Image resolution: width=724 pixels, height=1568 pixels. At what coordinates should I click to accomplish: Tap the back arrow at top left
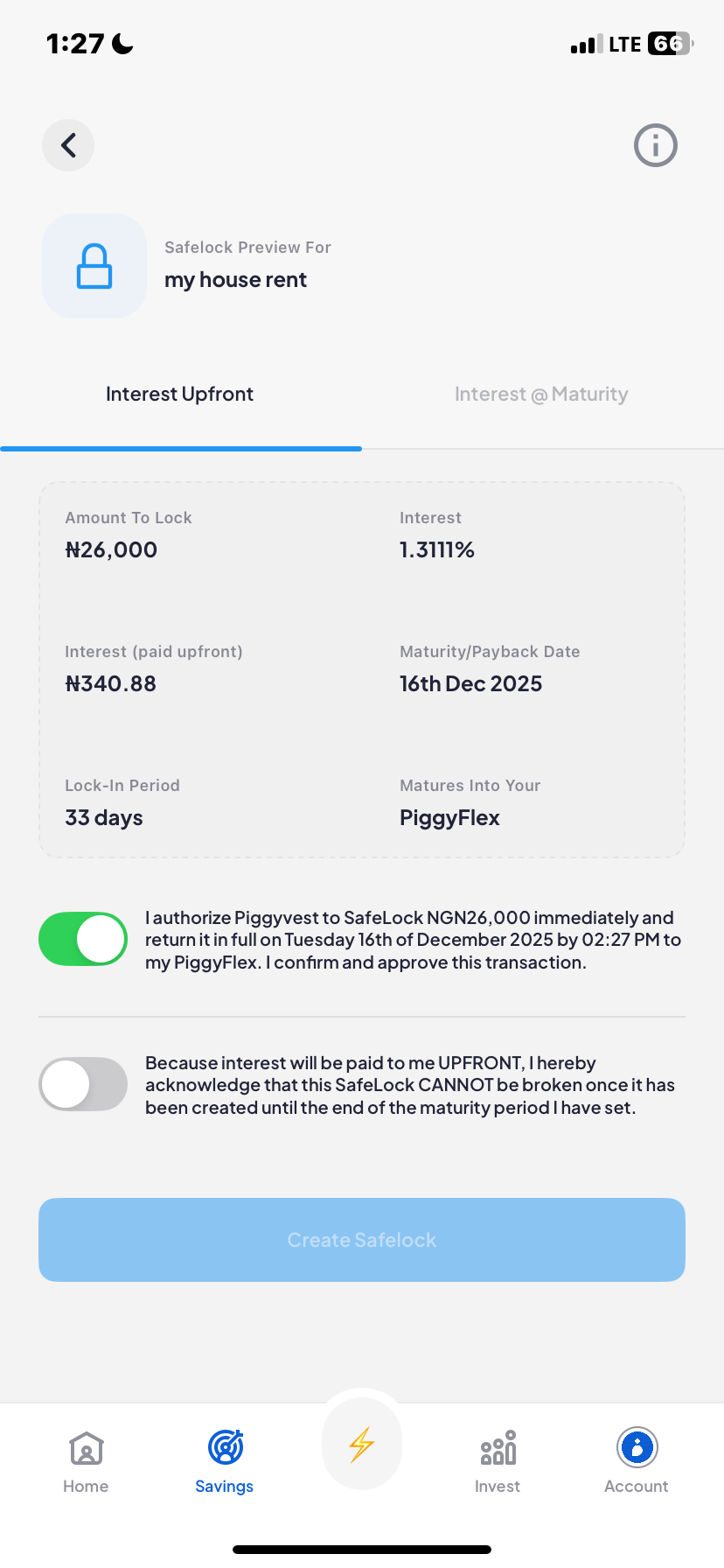[x=68, y=145]
